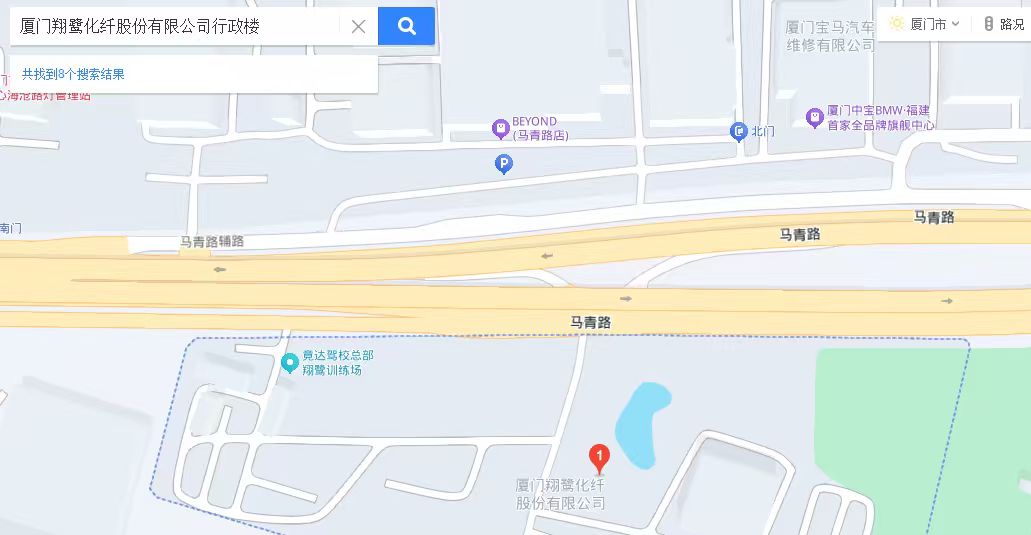The image size is (1031, 535).
Task: Expand the 共找到8个搜索结果 results list
Action: point(74,74)
